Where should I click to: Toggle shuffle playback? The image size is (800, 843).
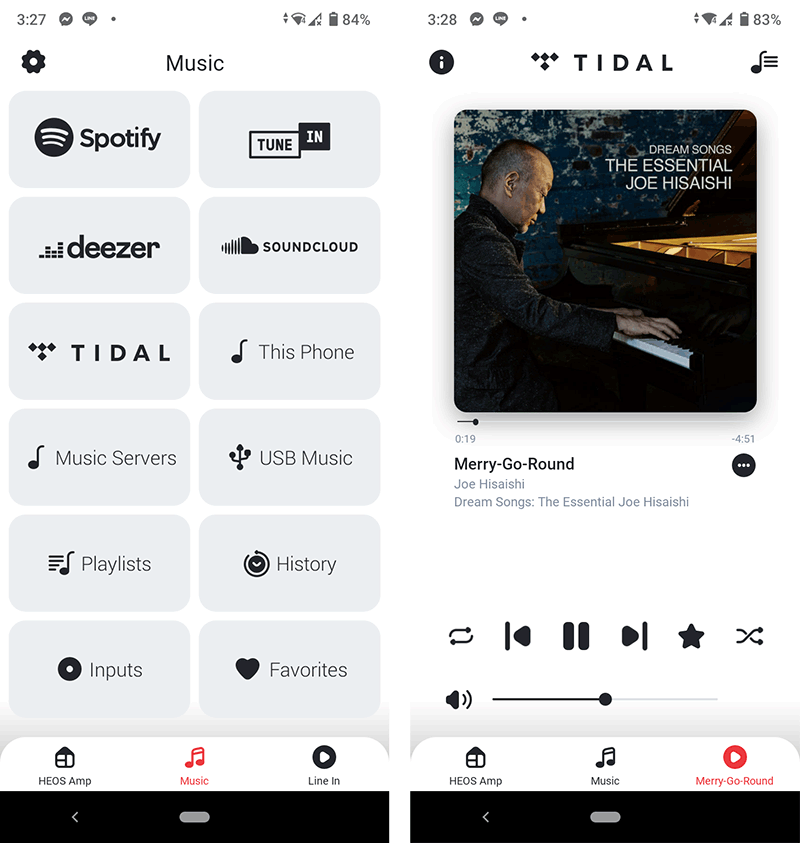point(749,636)
